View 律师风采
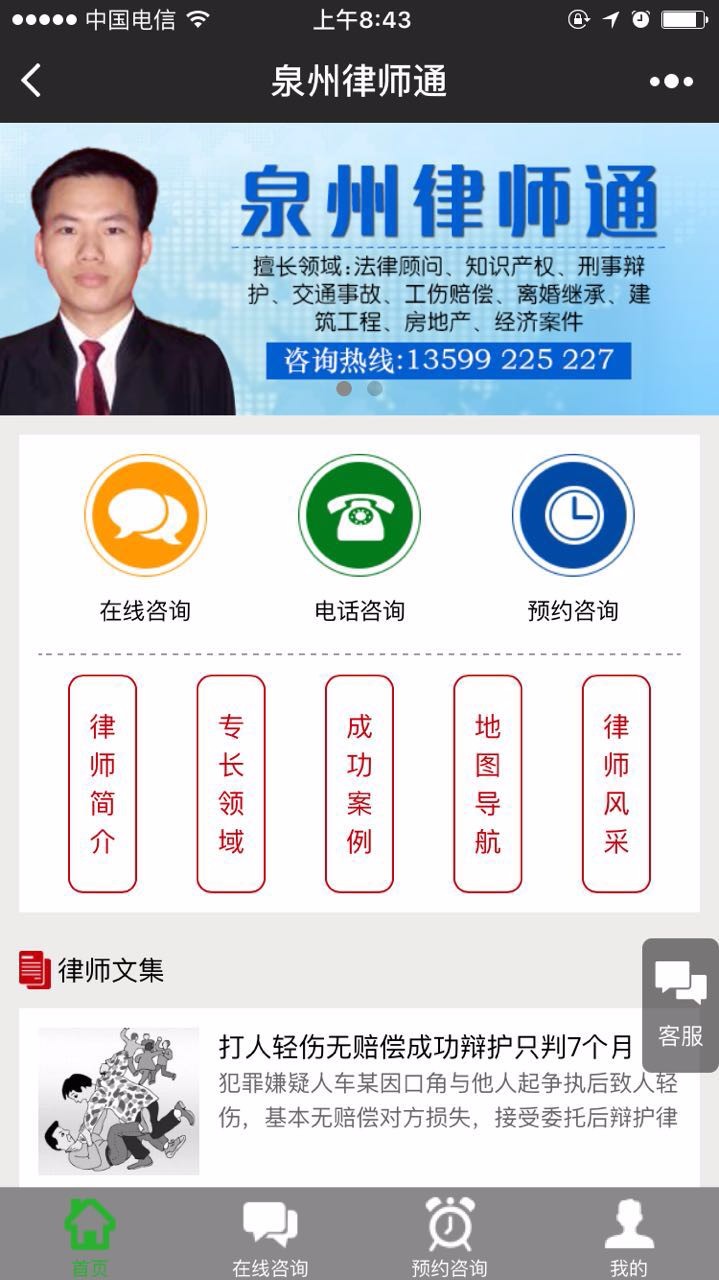 [616, 783]
